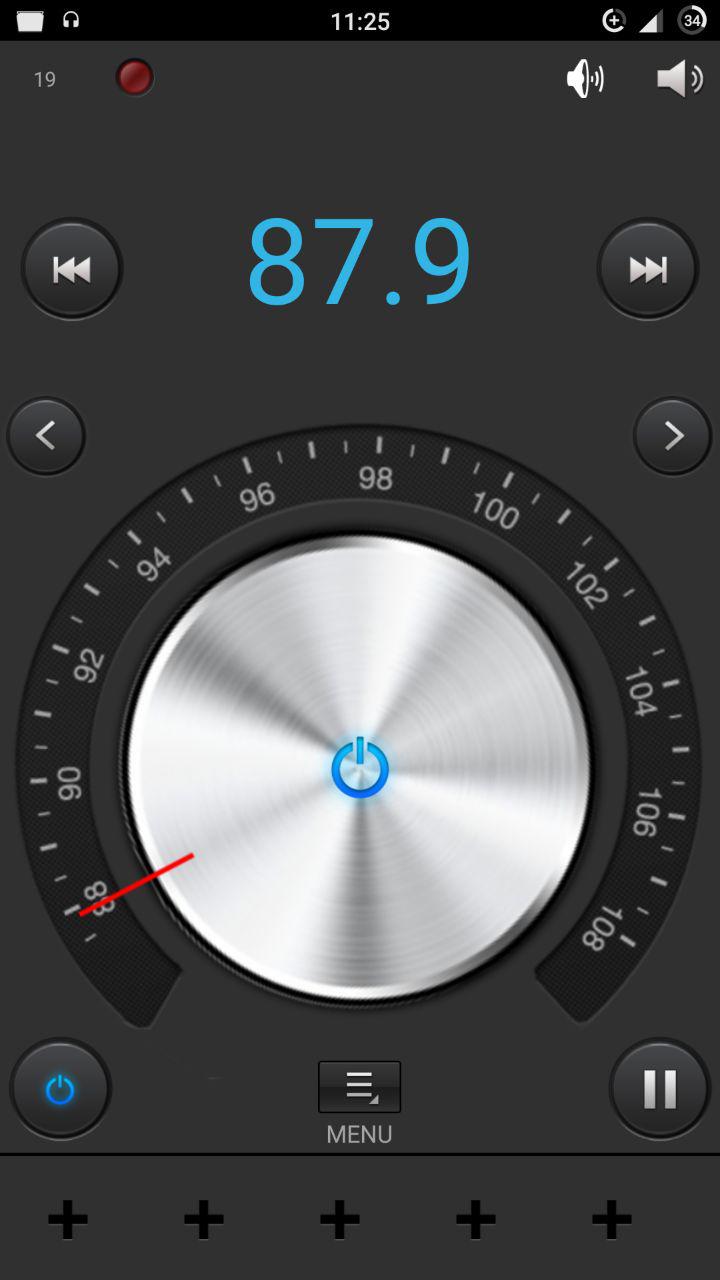Seek to the previous radio station

[x=72, y=270]
